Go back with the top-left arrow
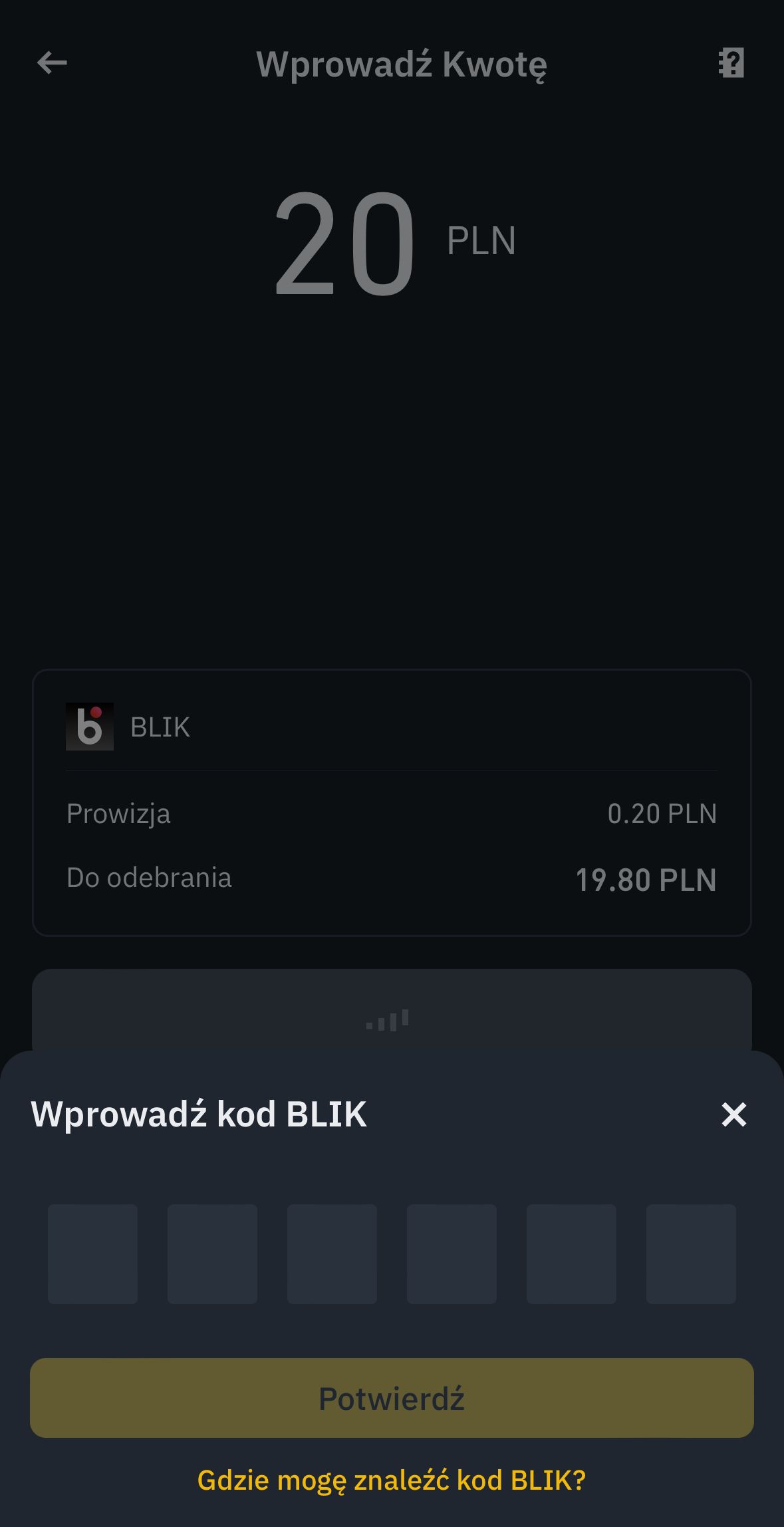Image resolution: width=784 pixels, height=1527 pixels. coord(52,63)
